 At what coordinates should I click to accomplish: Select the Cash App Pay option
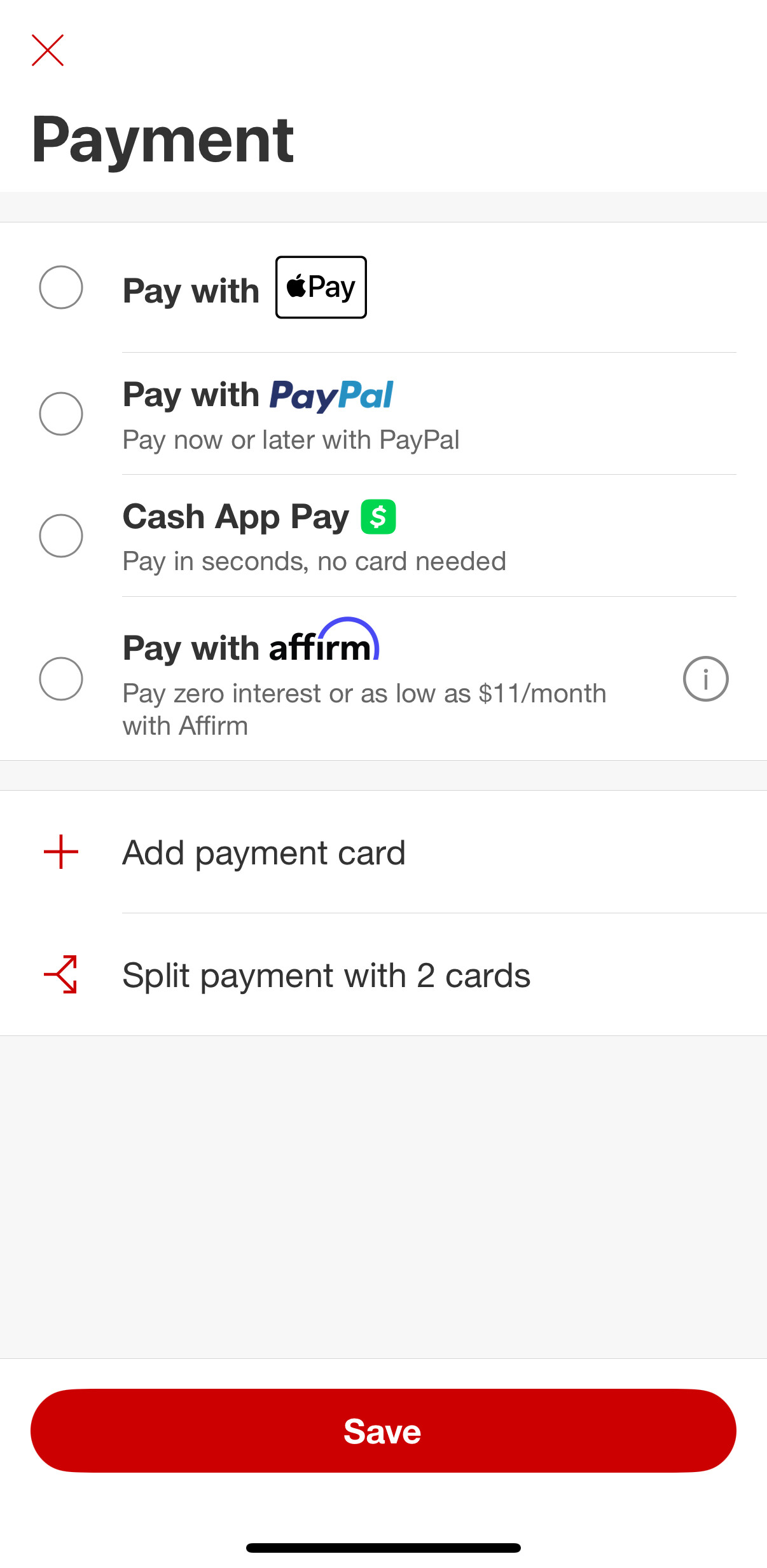click(x=62, y=536)
